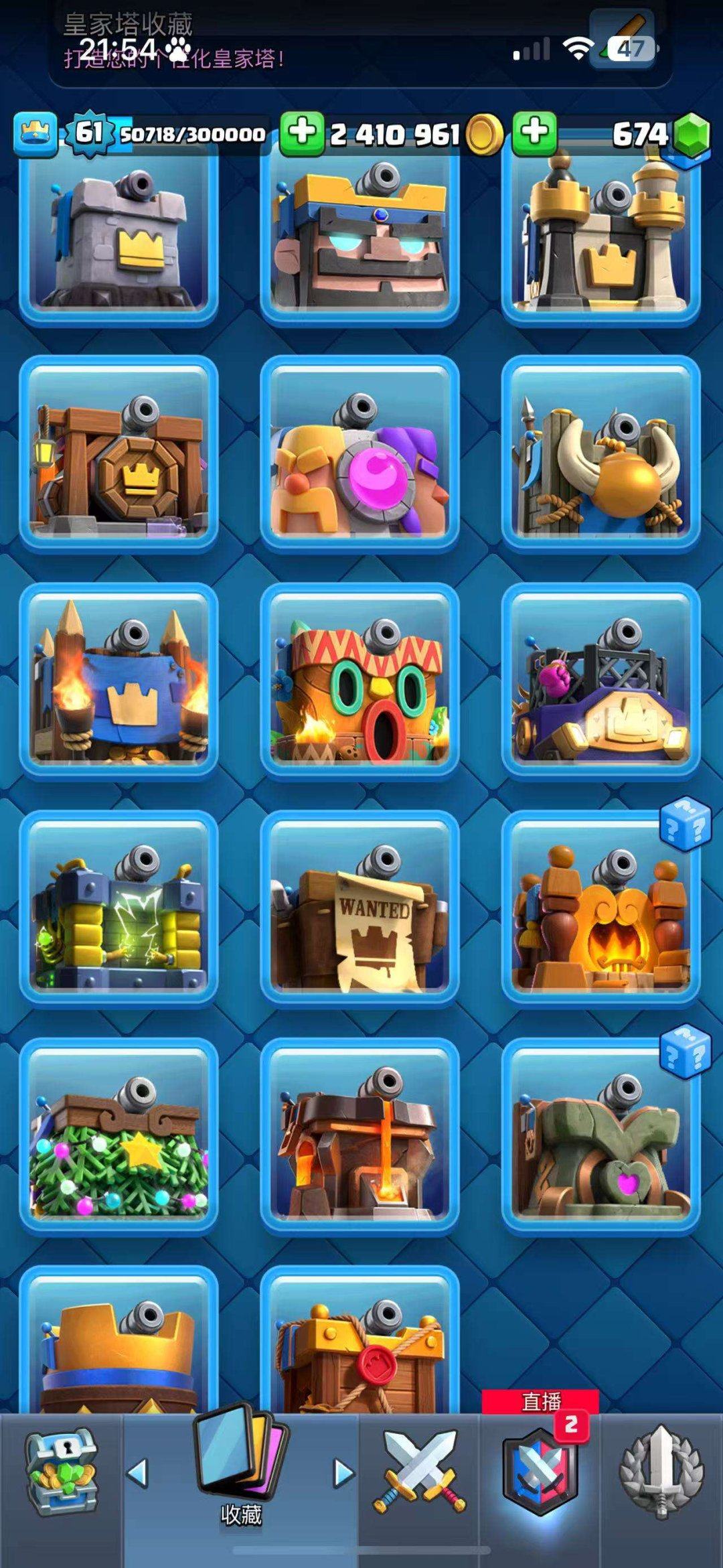723x1568 pixels.
Task: Tap the right arrow beside collection cards
Action: click(344, 1474)
